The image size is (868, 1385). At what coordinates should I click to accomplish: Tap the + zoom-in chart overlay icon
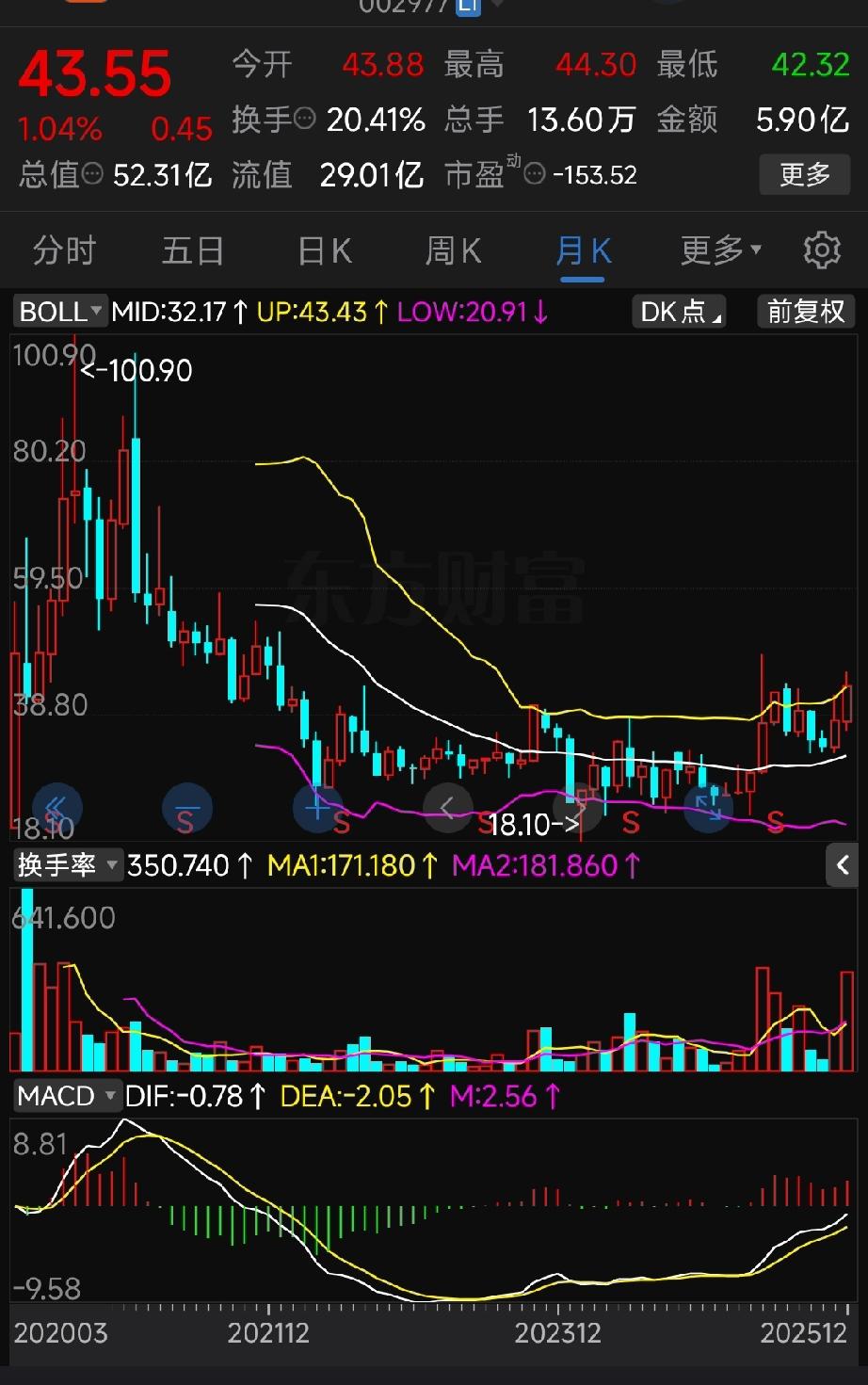click(x=317, y=808)
